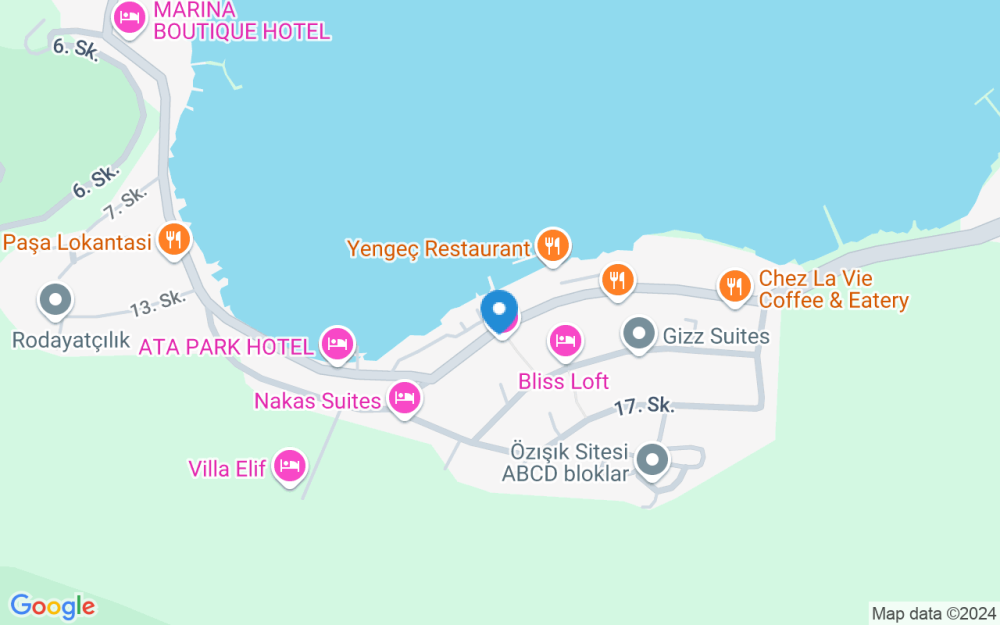Tap the ATA PARK HOTEL pin
Image resolution: width=1000 pixels, height=625 pixels.
tap(337, 345)
